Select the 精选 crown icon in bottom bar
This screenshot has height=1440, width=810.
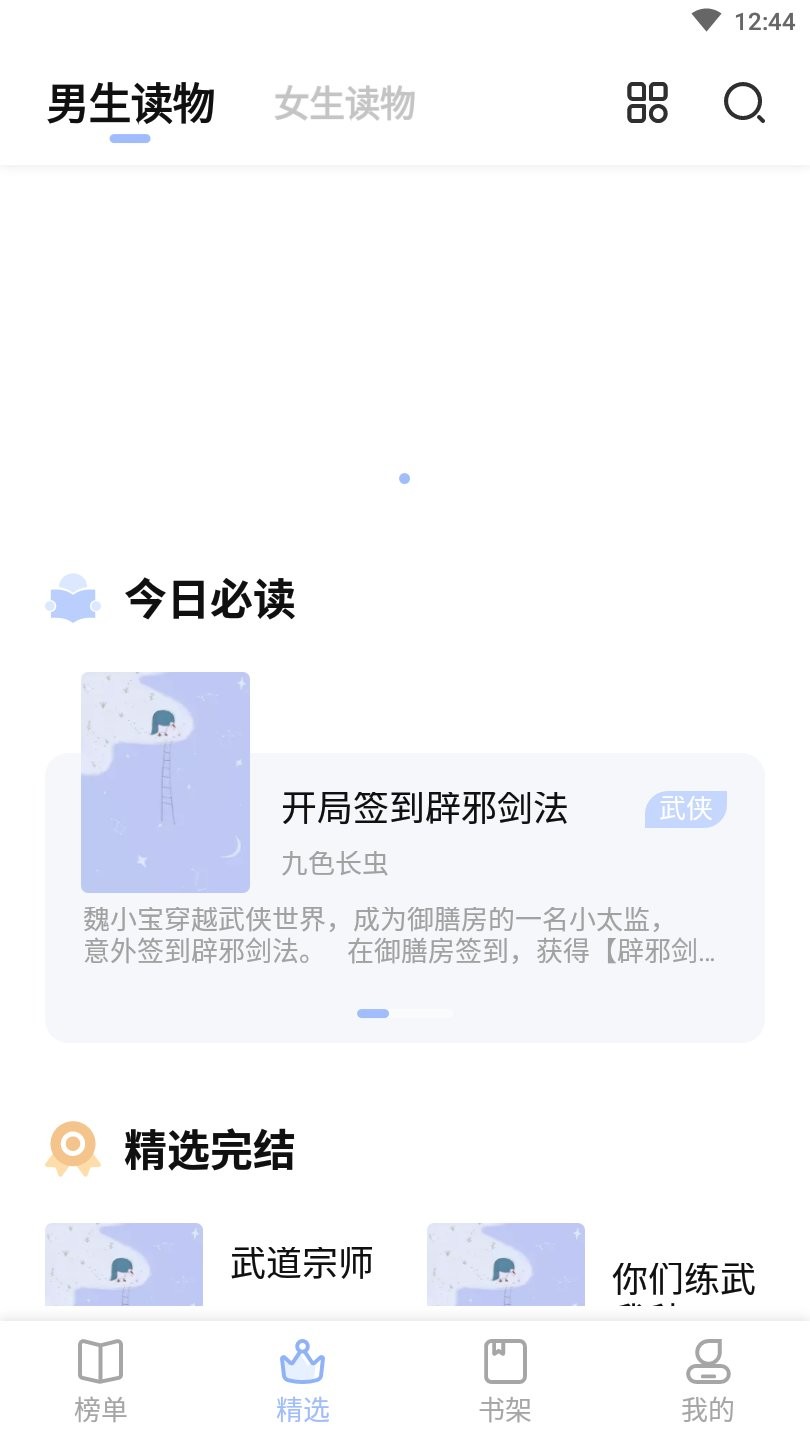(303, 1360)
